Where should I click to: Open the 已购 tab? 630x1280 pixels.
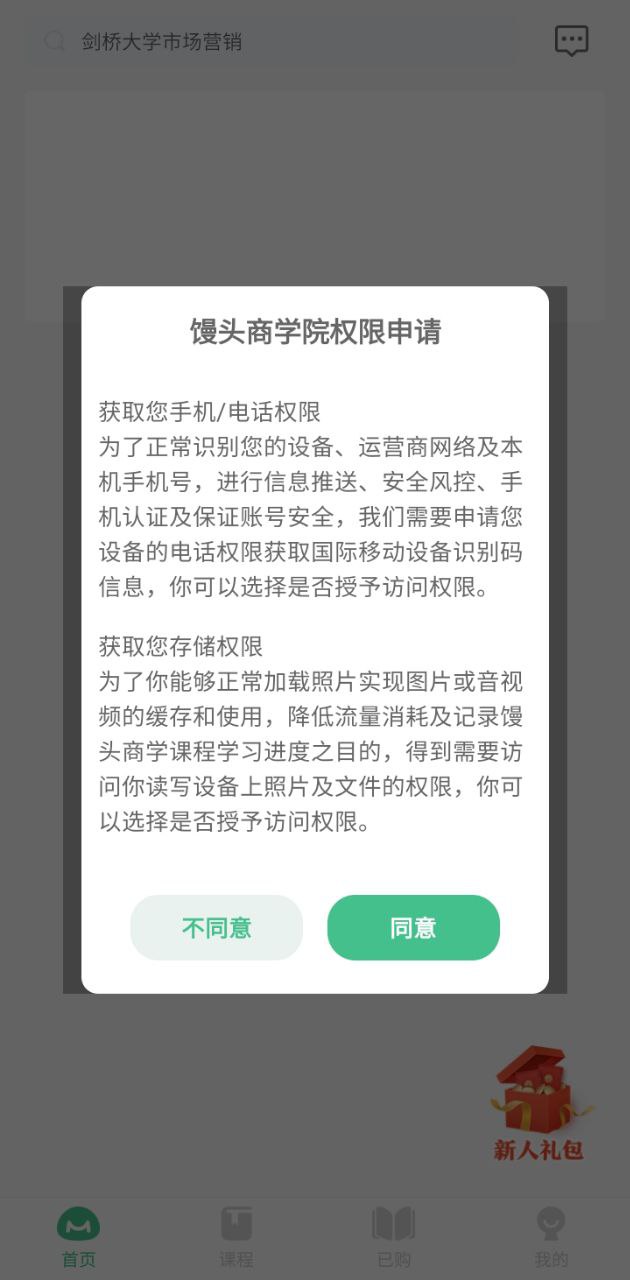(393, 1236)
